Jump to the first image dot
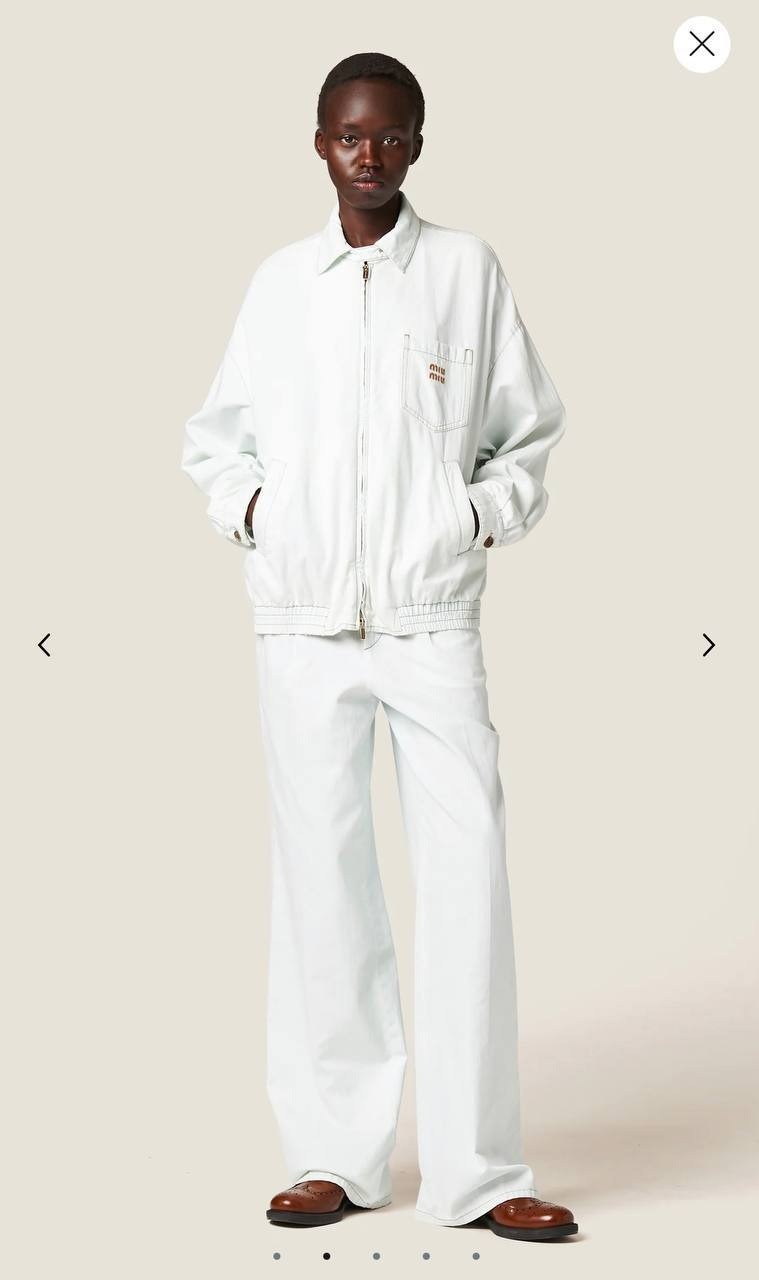Image resolution: width=759 pixels, height=1280 pixels. click(x=277, y=1256)
